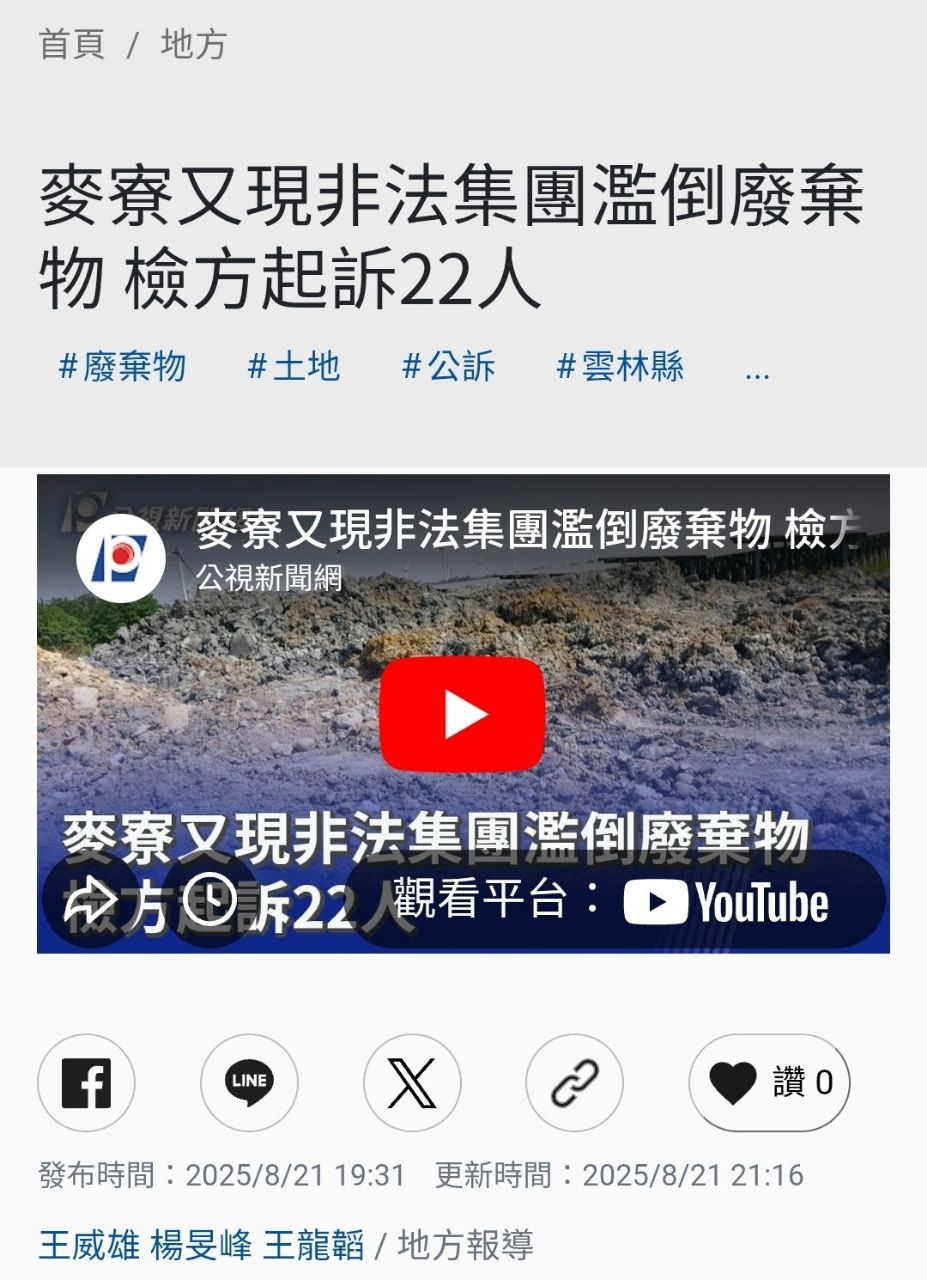Share the video with the arrow icon
This screenshot has height=1280, width=927.
(90, 900)
